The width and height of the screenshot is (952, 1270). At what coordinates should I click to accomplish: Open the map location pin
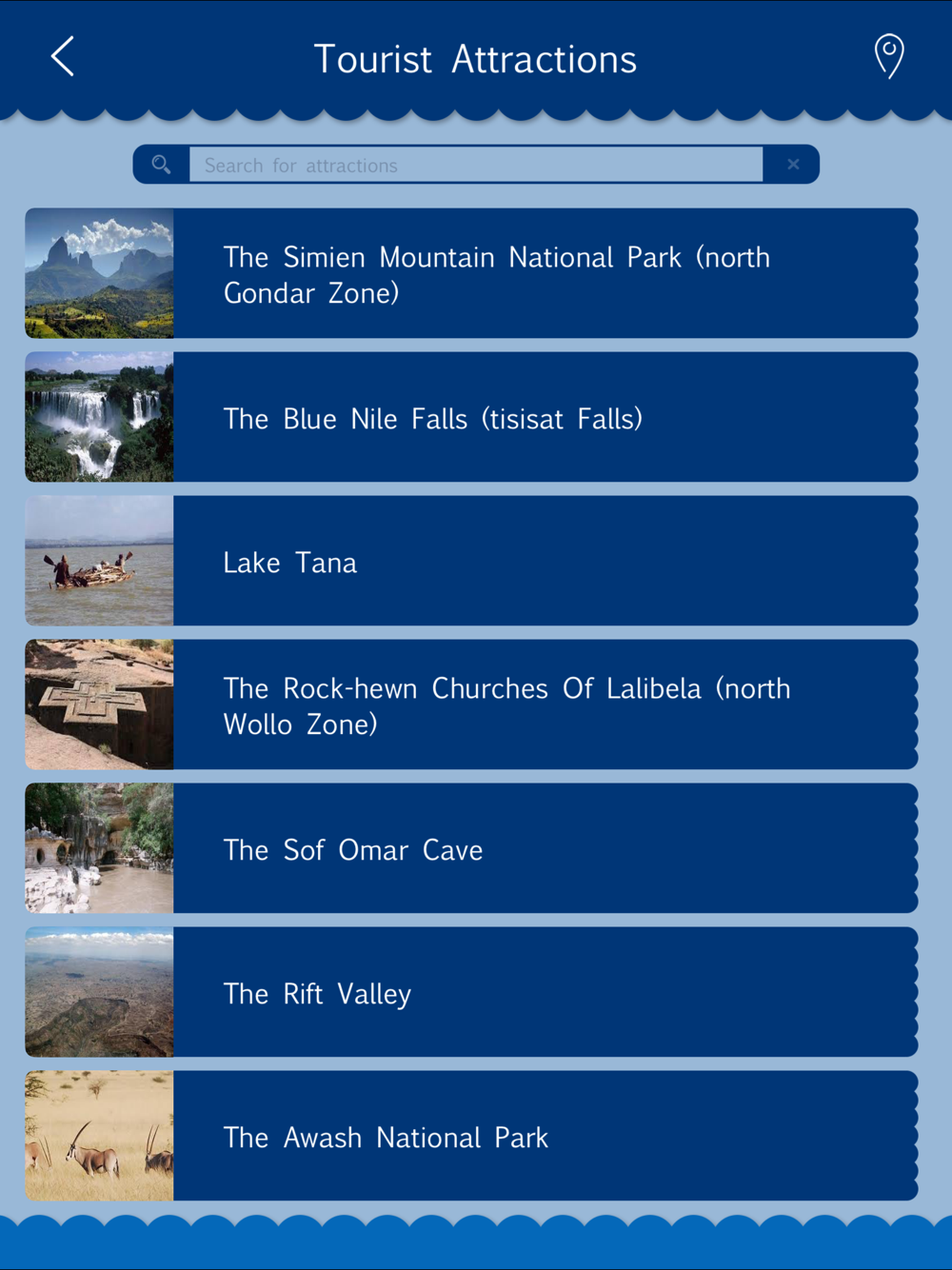(x=888, y=56)
